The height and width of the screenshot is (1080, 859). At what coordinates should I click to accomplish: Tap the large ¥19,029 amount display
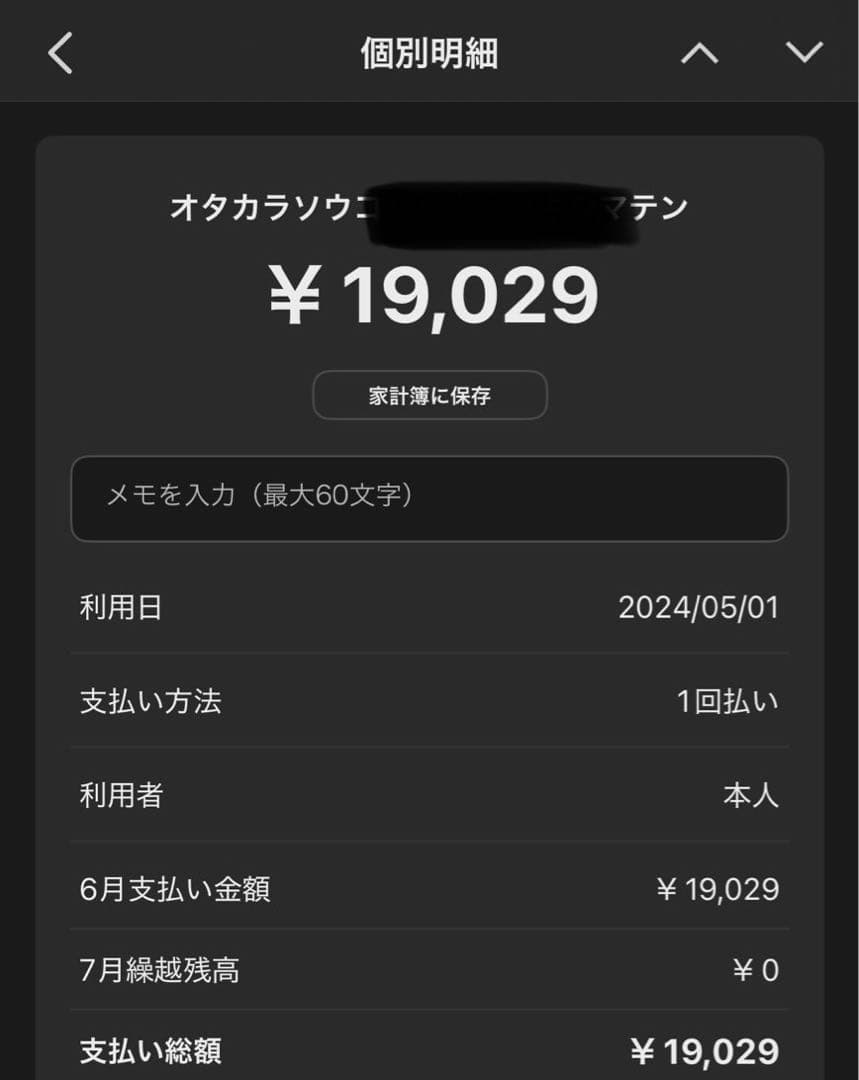tap(429, 292)
